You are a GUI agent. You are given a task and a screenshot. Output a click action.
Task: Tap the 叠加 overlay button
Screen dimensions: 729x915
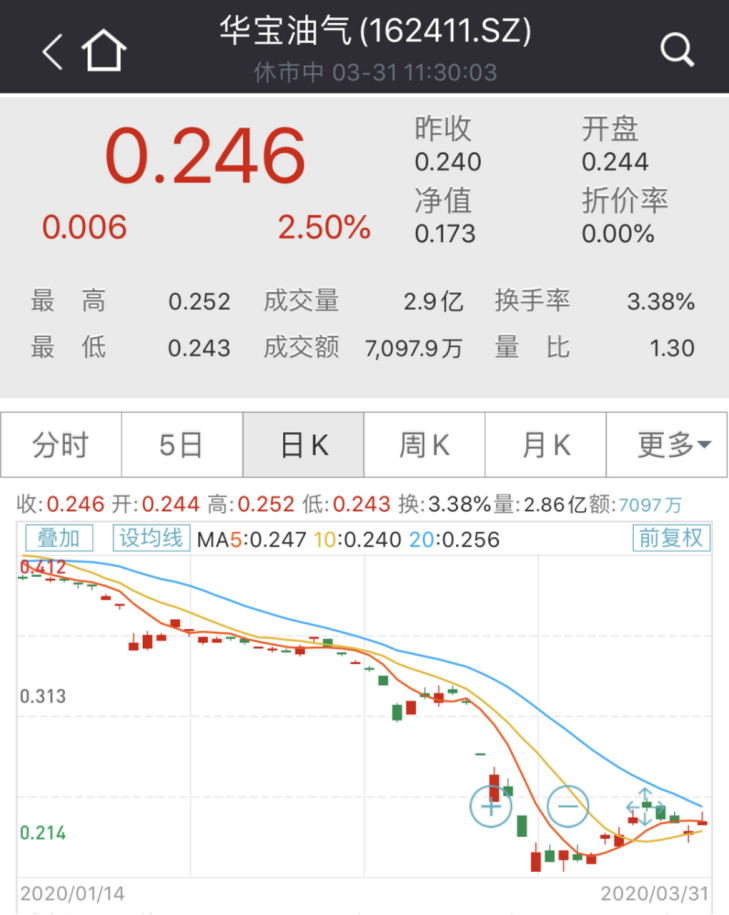click(x=59, y=538)
